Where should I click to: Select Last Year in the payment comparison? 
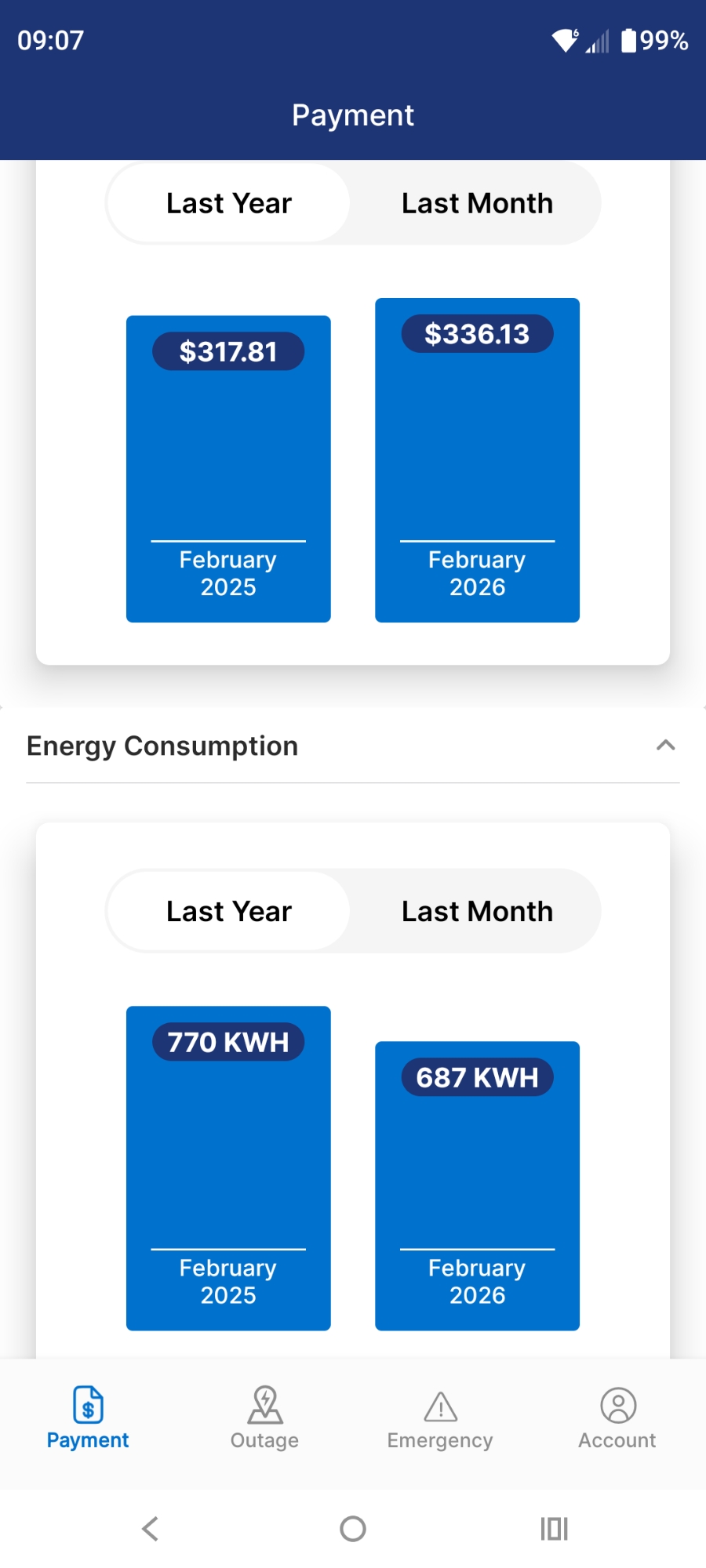click(228, 204)
